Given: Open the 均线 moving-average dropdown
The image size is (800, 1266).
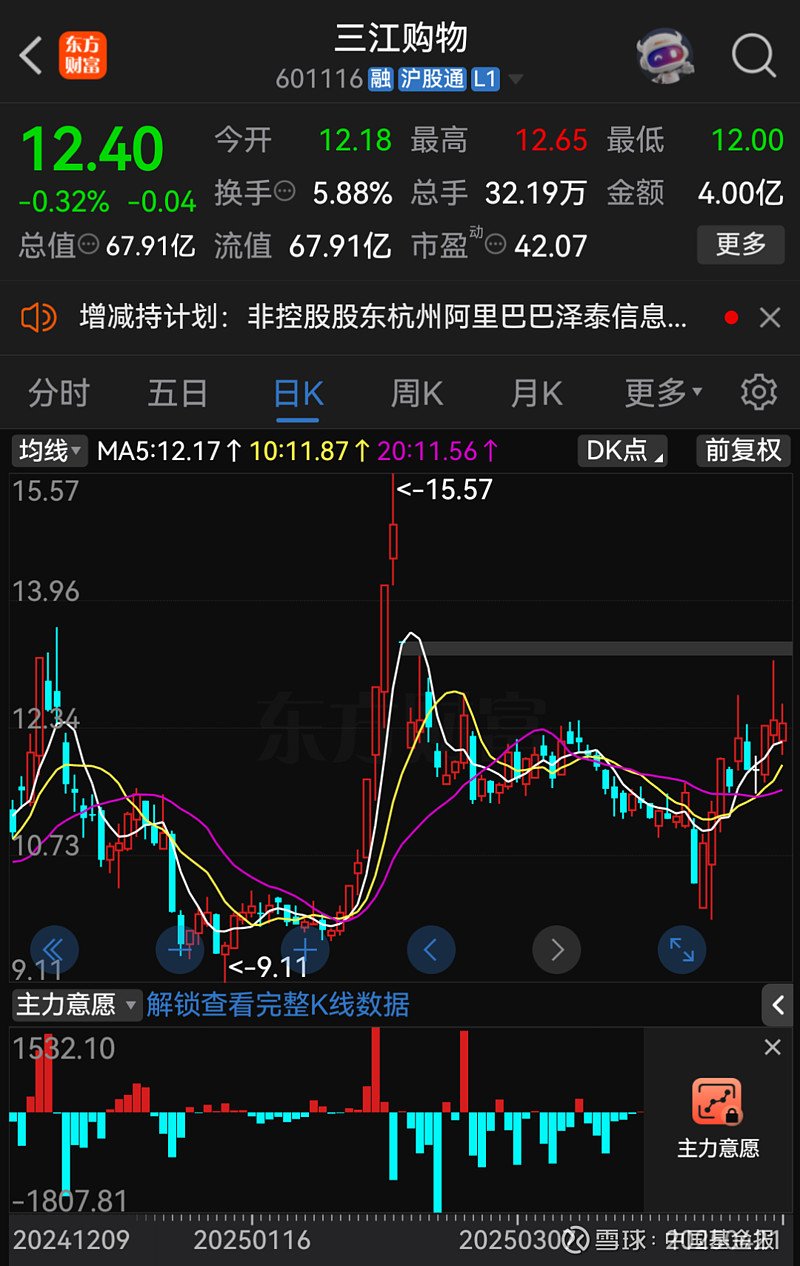Looking at the screenshot, I should point(49,451).
